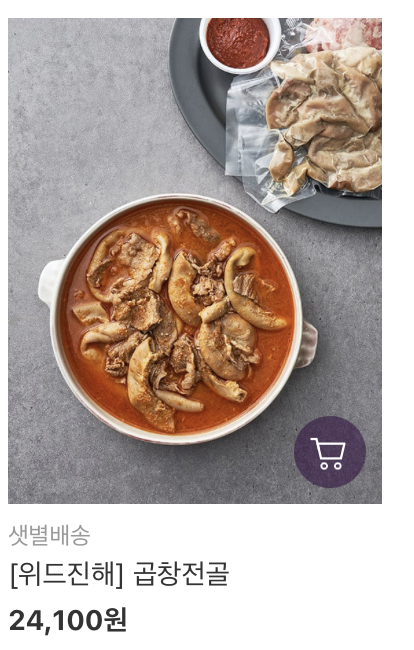This screenshot has width=414, height=650.
Task: Open the 곱창전골 product image
Action: click(195, 261)
